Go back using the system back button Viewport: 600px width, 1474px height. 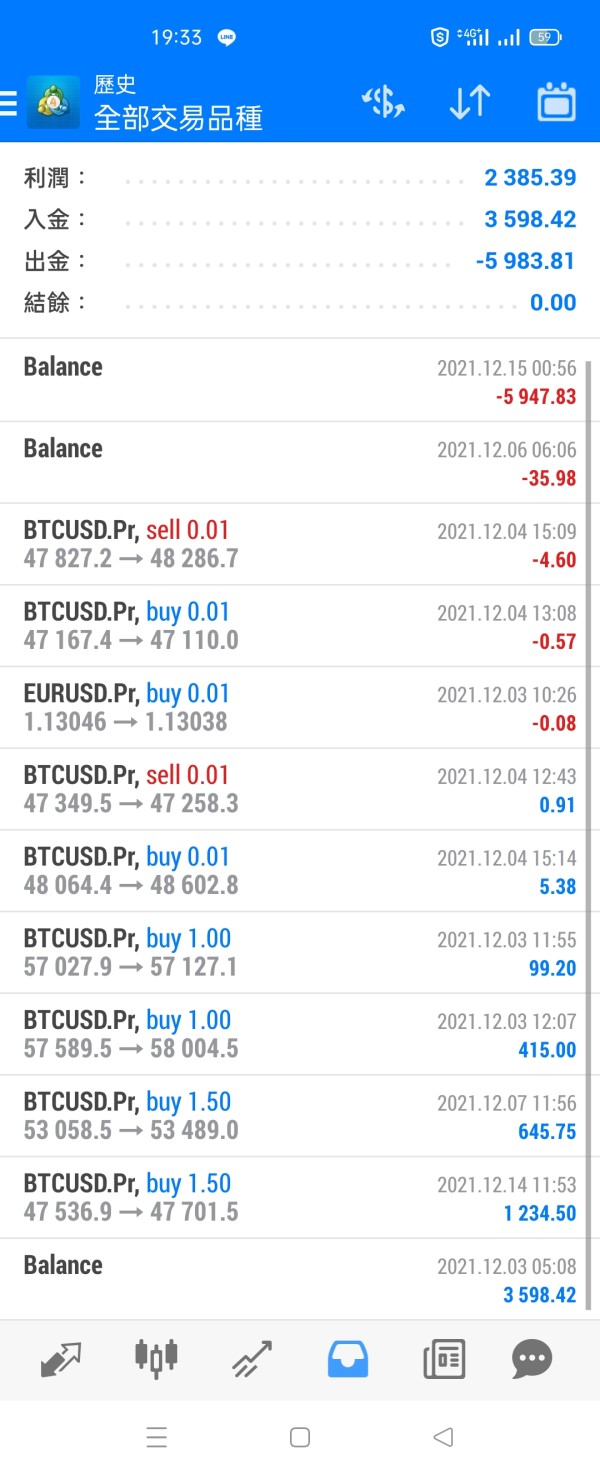point(443,1437)
